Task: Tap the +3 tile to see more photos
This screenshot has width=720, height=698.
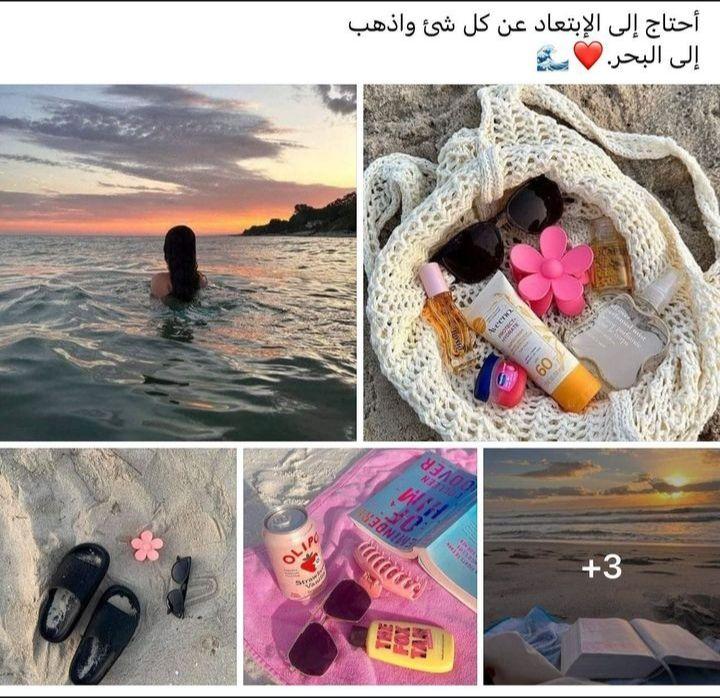Action: click(x=601, y=566)
